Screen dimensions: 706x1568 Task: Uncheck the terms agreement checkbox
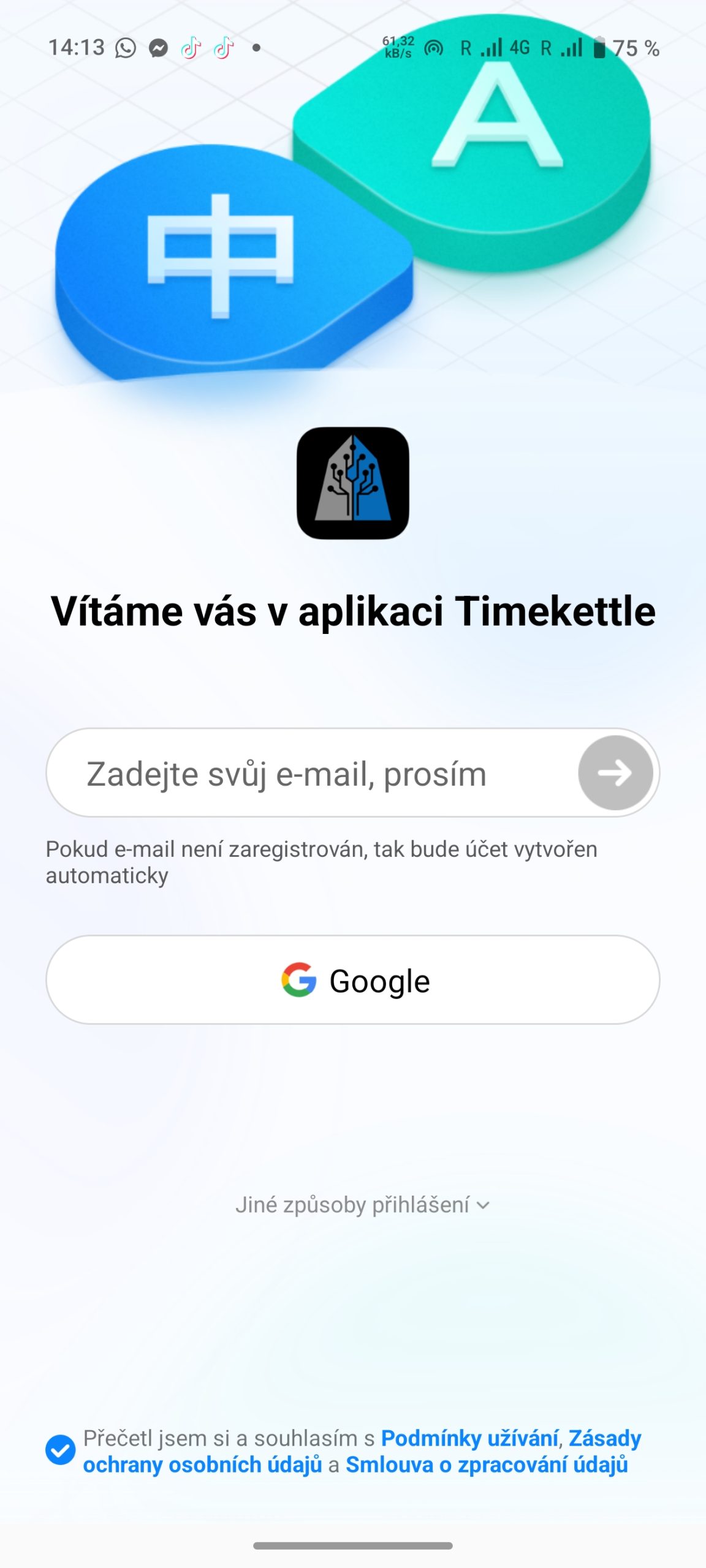pos(61,1450)
